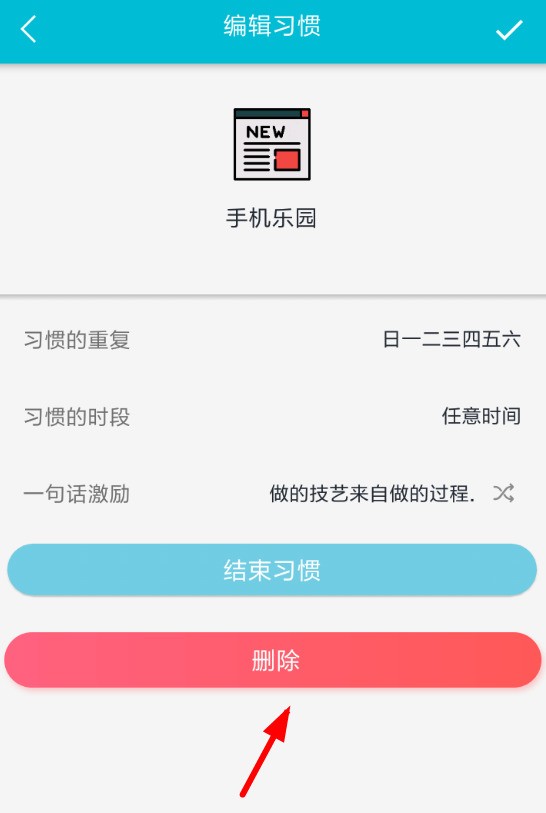
Task: Change the habit's news icon
Action: pos(272,144)
